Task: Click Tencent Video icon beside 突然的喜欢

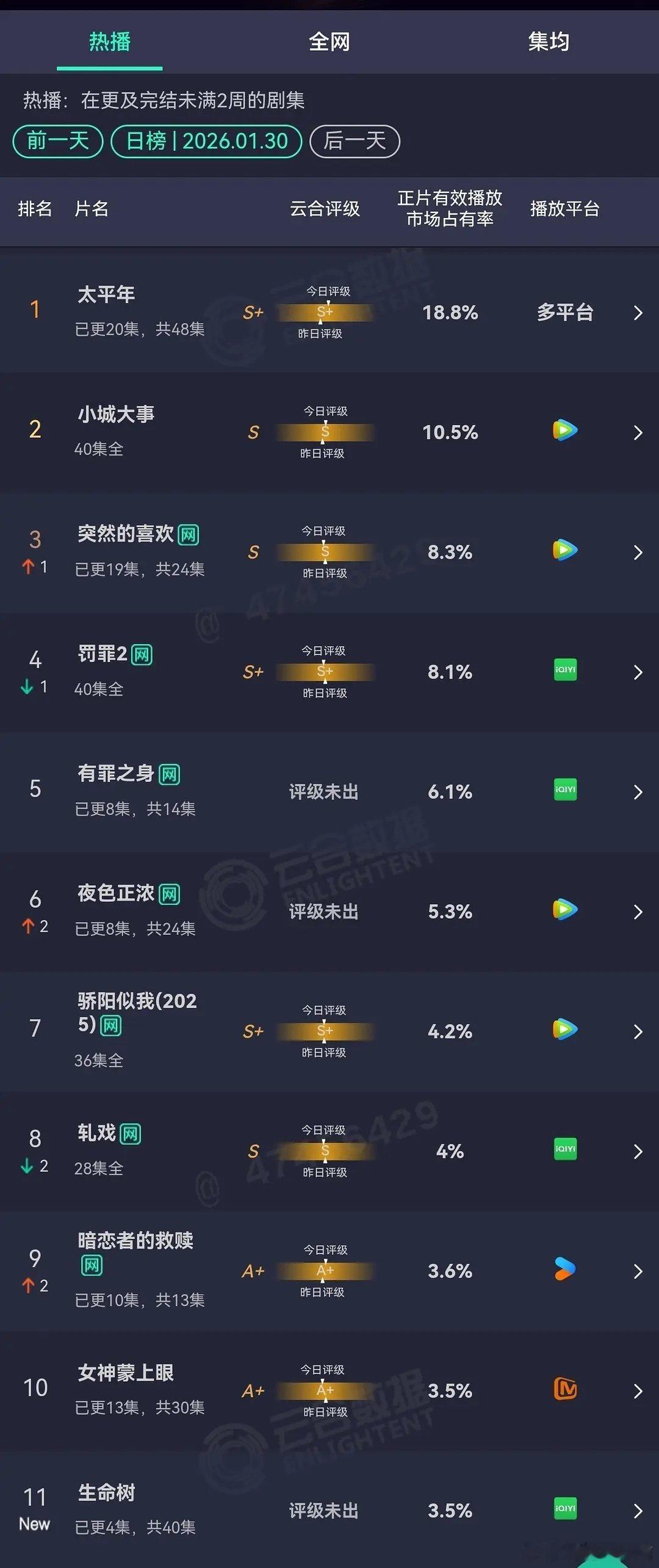Action: (564, 551)
